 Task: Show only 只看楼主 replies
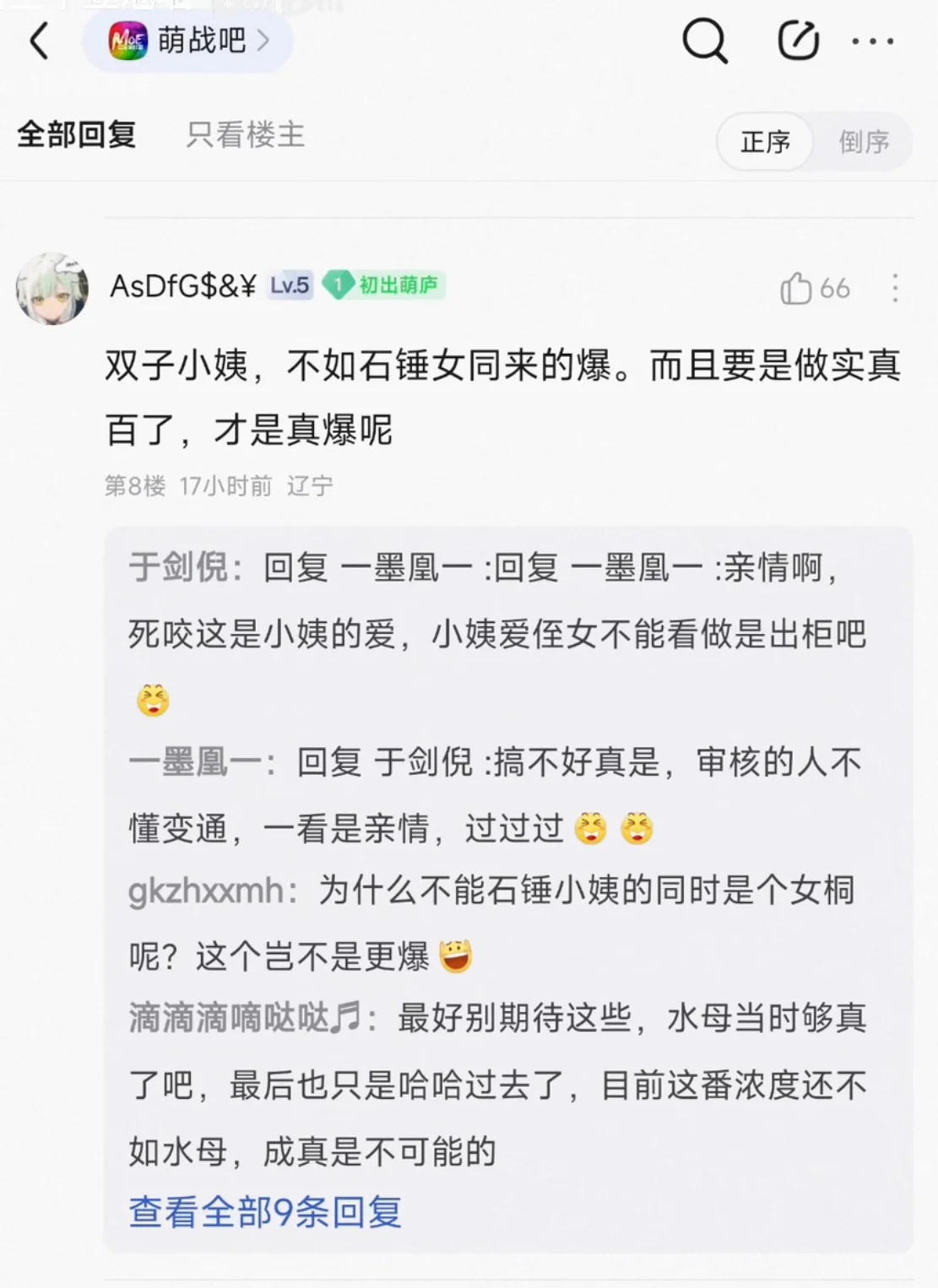tap(245, 135)
